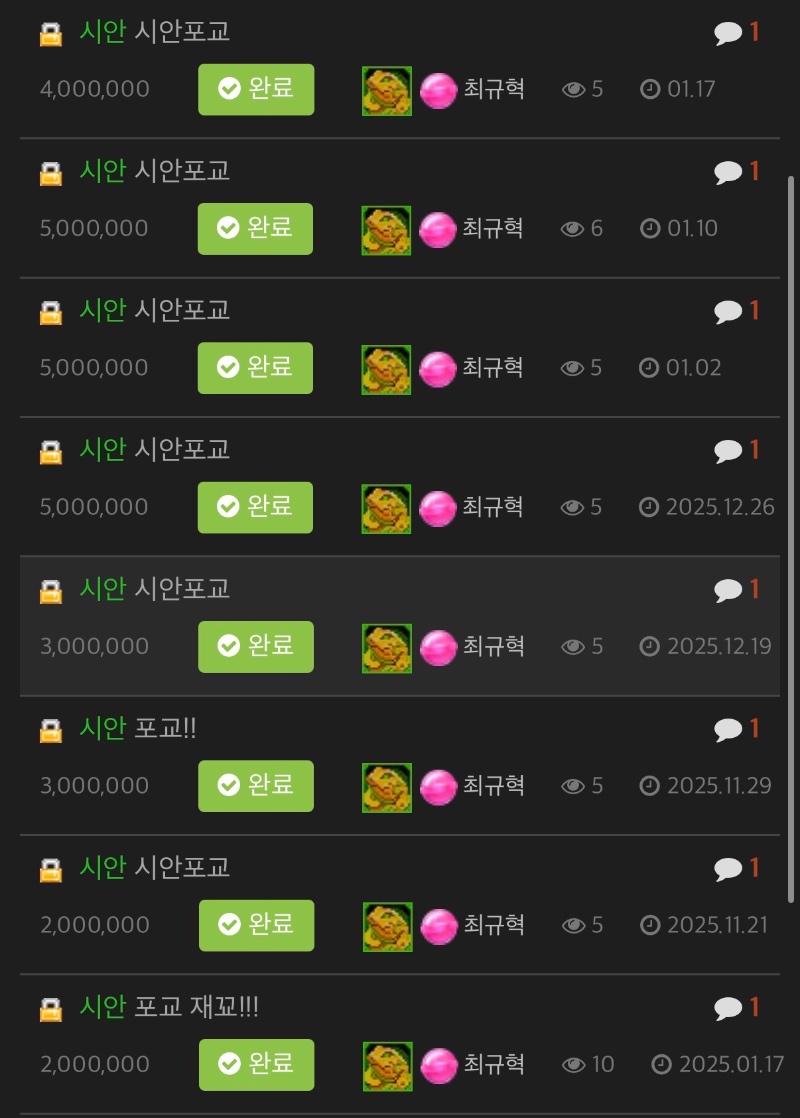Open the 포교 재꼬!!! post
800x1118 pixels.
point(196,1007)
